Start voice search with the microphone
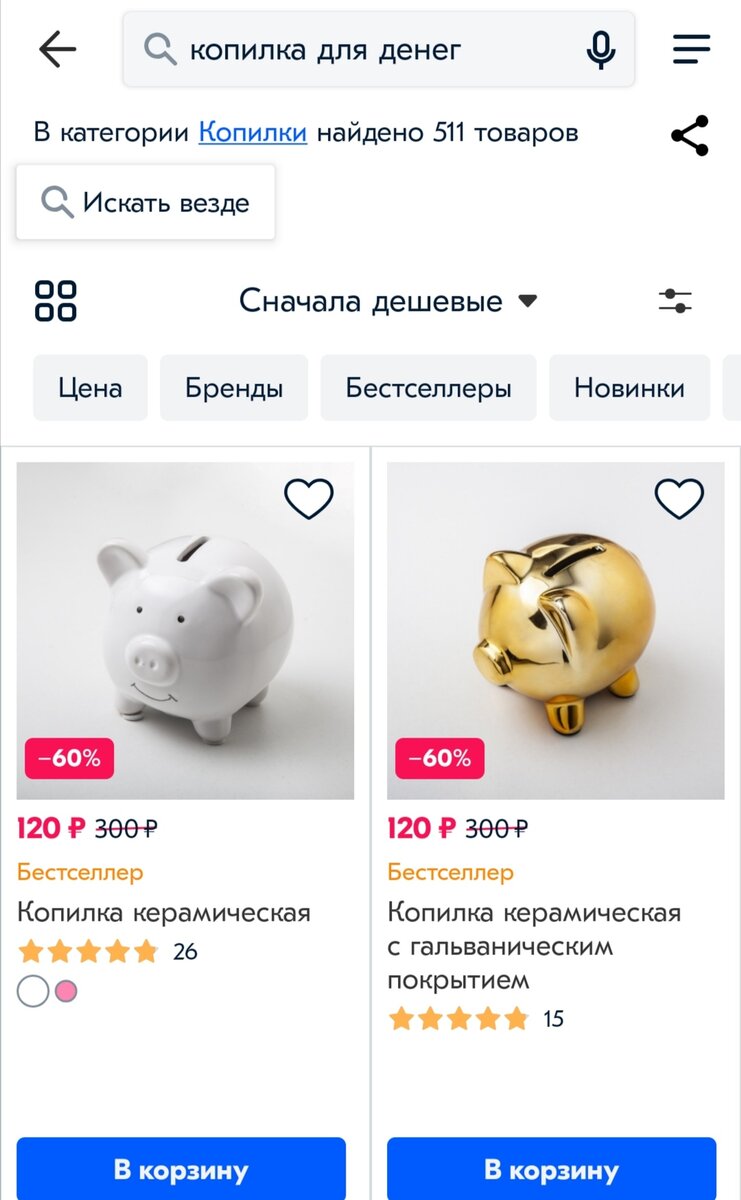Viewport: 741px width, 1200px height. click(x=600, y=49)
